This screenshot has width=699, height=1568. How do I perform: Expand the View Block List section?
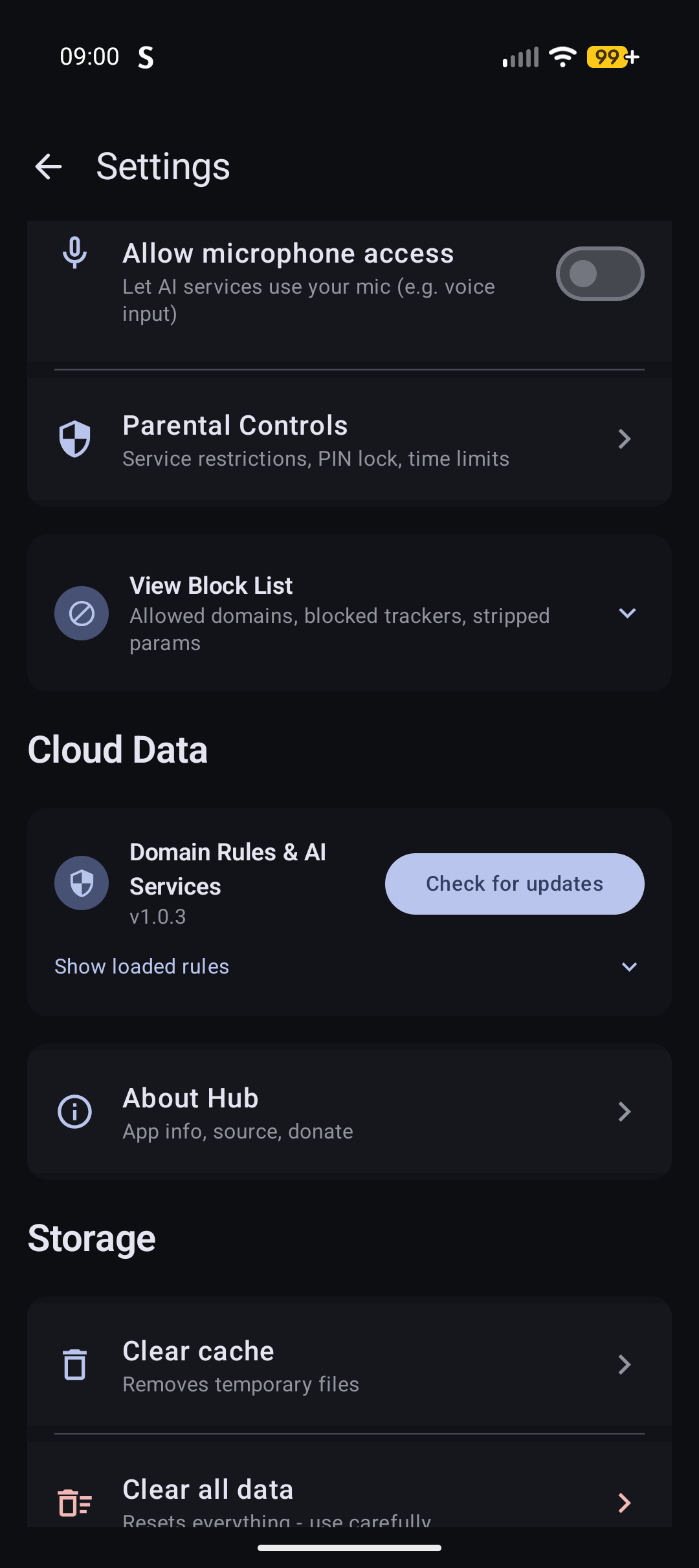(x=627, y=613)
